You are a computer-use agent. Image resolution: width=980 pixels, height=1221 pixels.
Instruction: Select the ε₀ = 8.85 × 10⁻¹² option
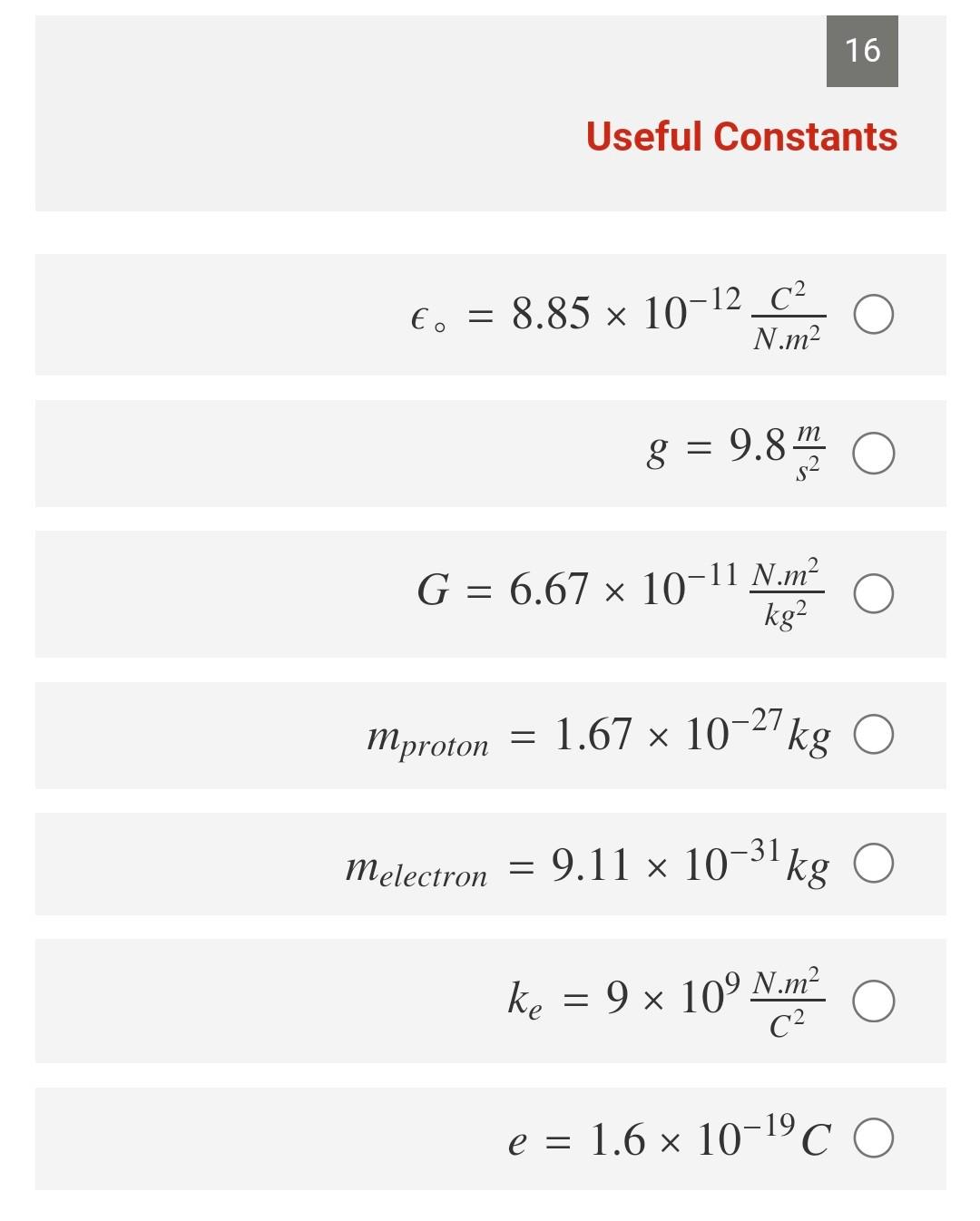tap(873, 315)
